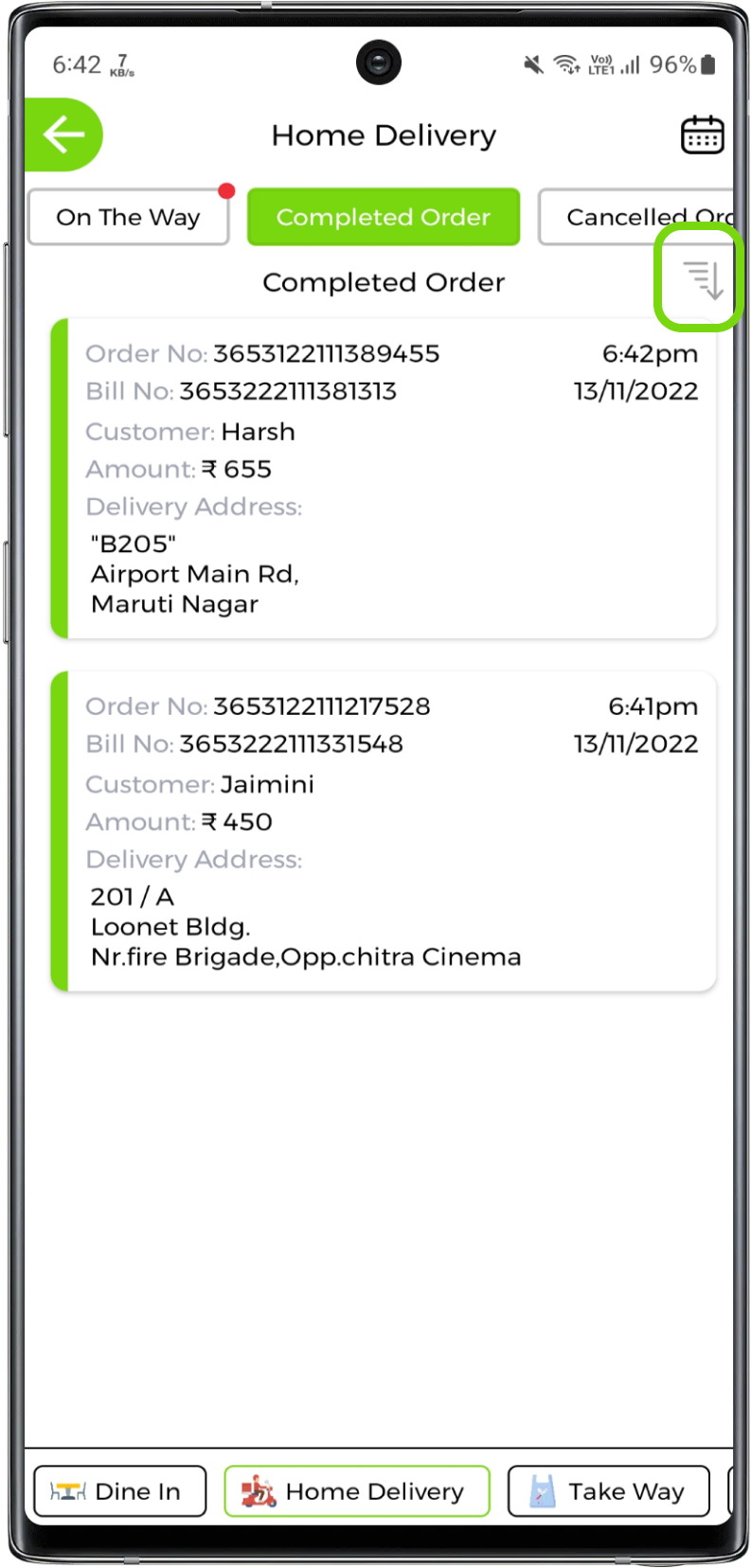Open the calendar date picker
Screen dimensions: 751x1568
click(x=702, y=135)
